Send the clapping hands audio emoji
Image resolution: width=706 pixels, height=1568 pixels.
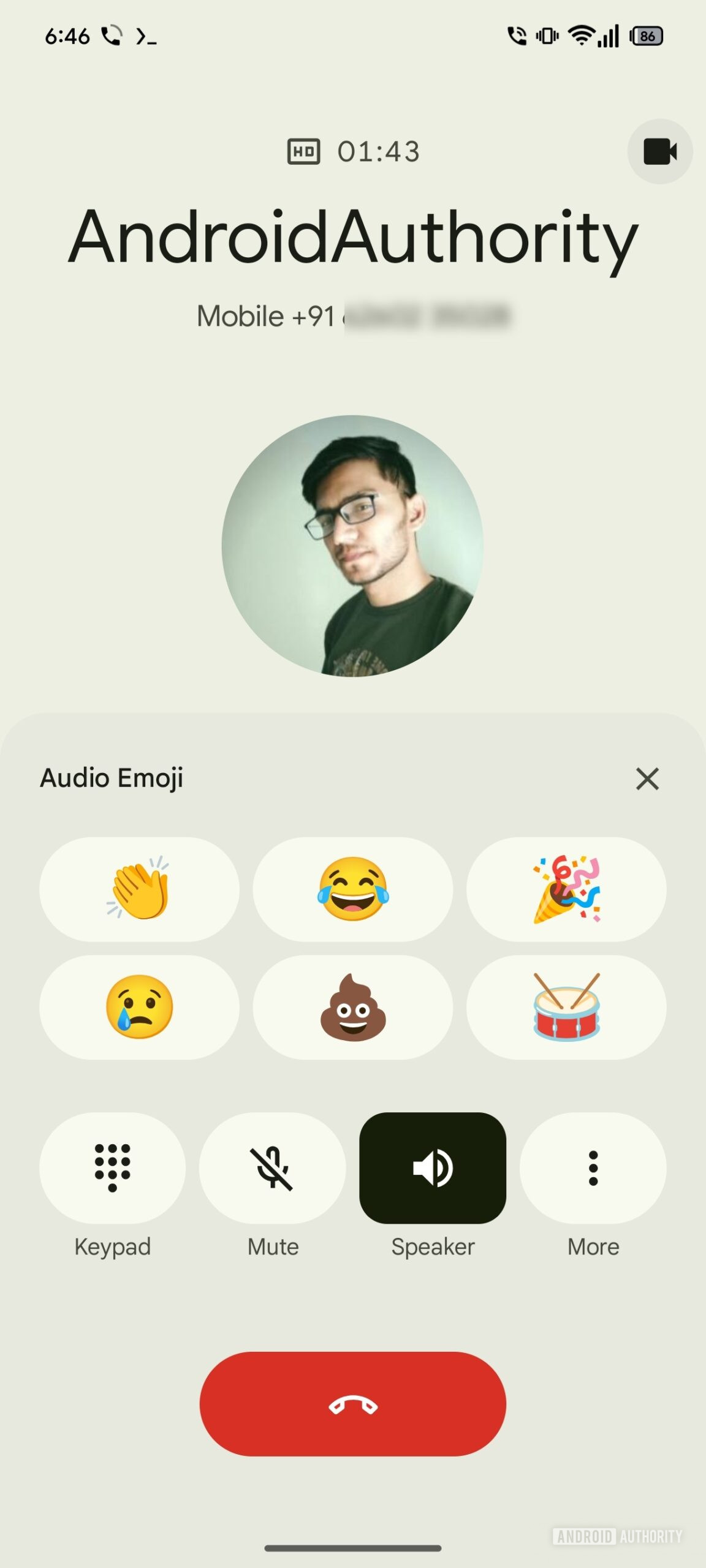[139, 889]
